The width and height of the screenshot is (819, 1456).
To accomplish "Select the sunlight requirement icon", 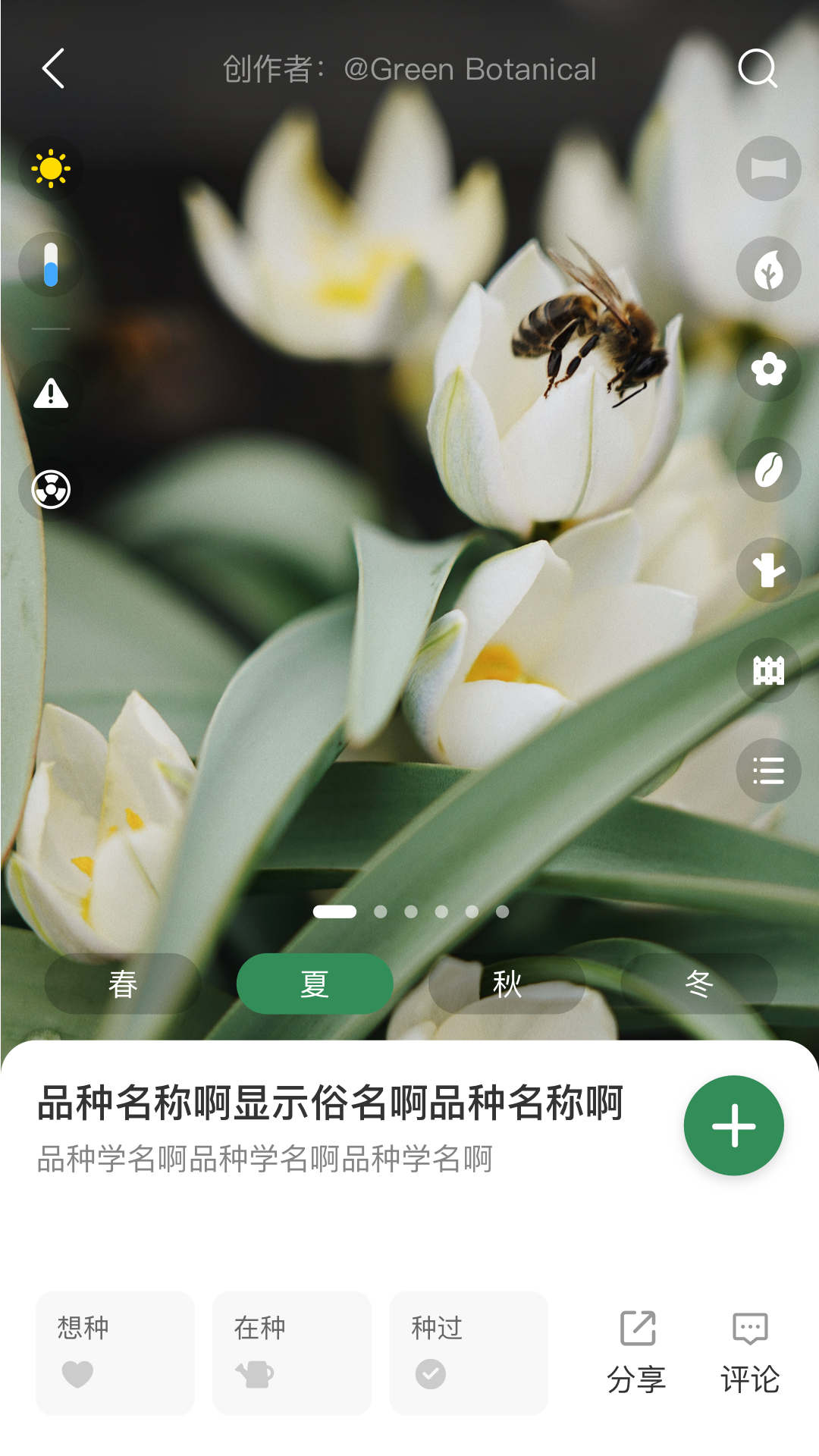I will 50,169.
